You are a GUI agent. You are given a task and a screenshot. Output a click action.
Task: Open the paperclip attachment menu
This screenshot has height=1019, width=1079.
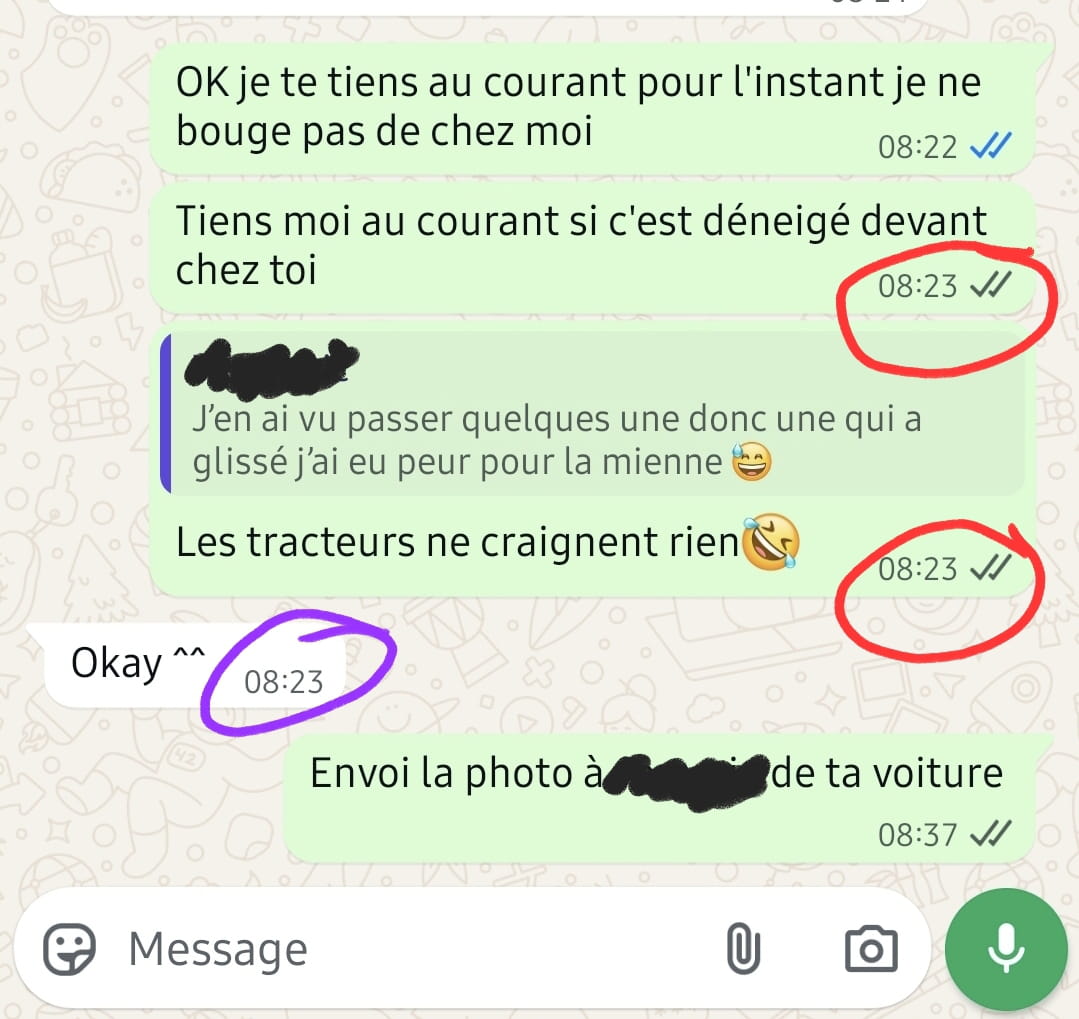pos(743,948)
